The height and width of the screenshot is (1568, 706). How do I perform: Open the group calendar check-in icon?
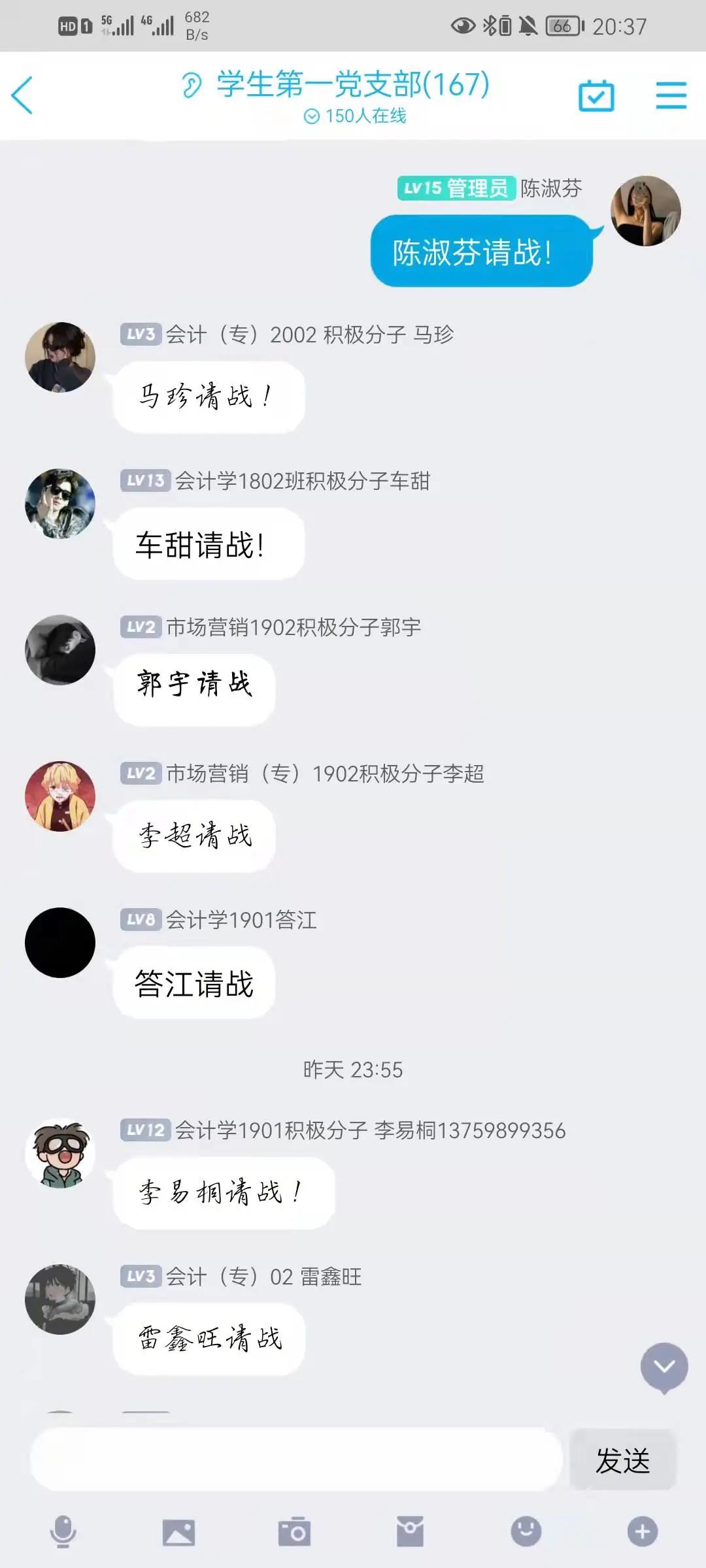coord(596,96)
